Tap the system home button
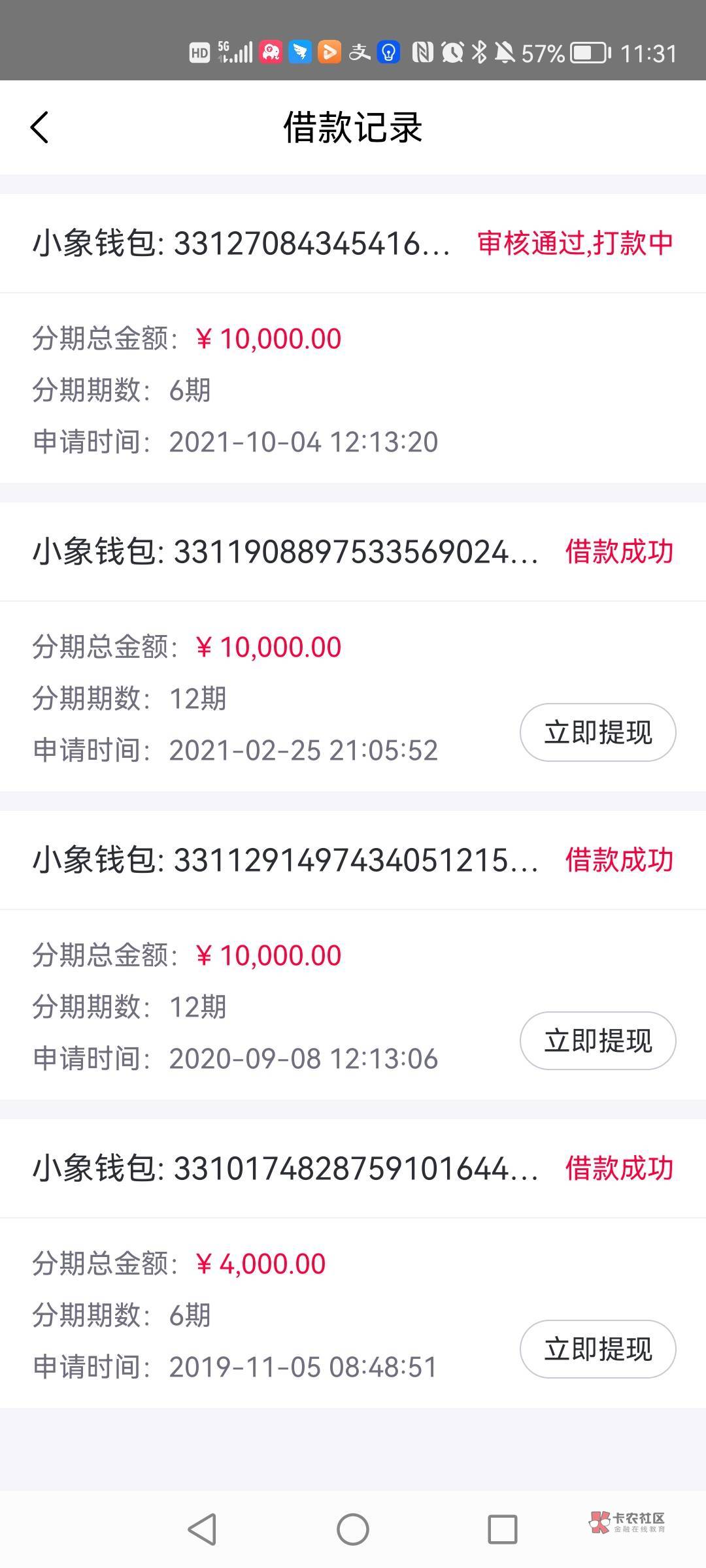This screenshot has width=706, height=1568. click(353, 1529)
